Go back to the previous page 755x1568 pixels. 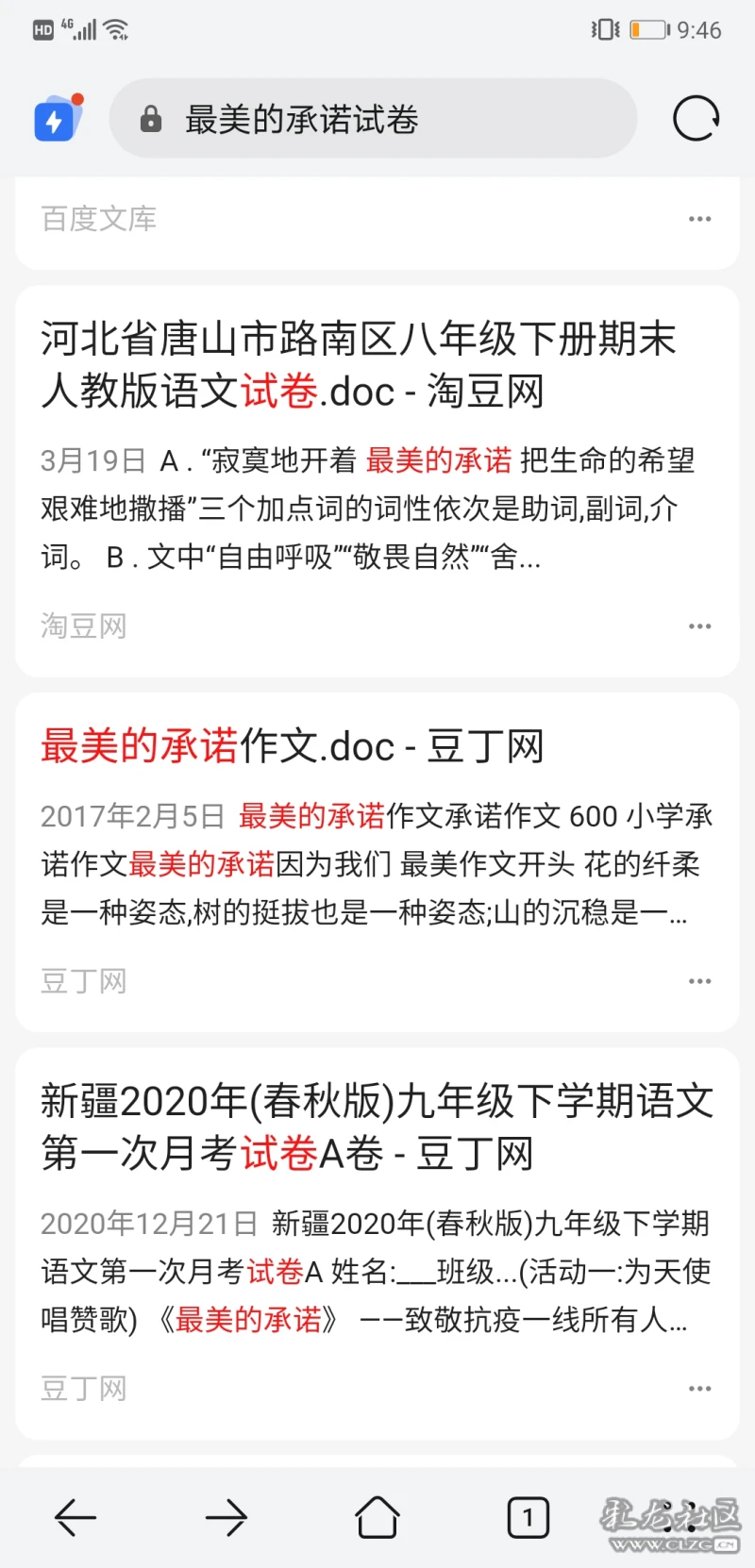click(x=75, y=1517)
